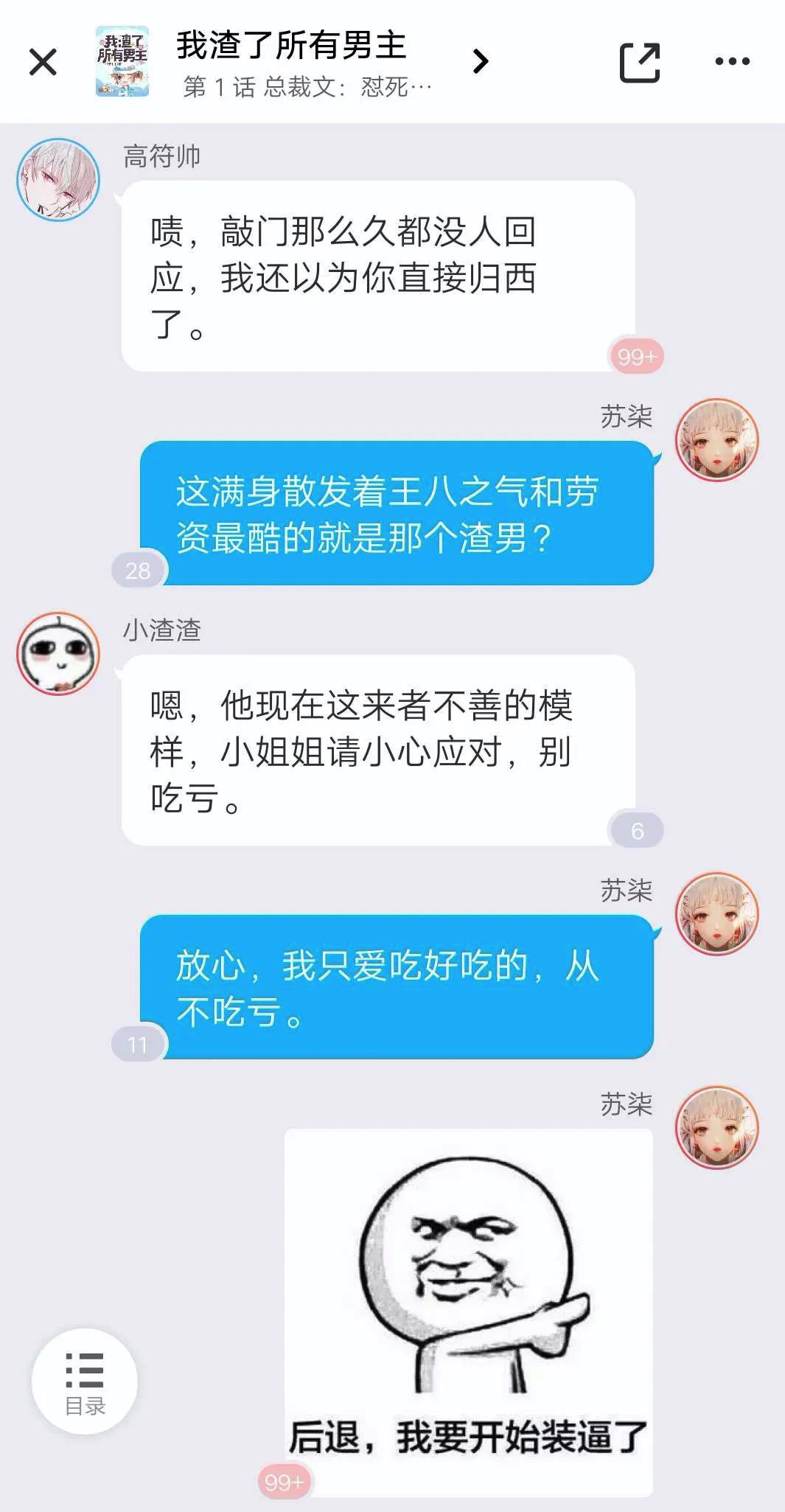The image size is (785, 1512).
Task: View 6 comments on 小渣渣's message
Action: click(x=637, y=831)
